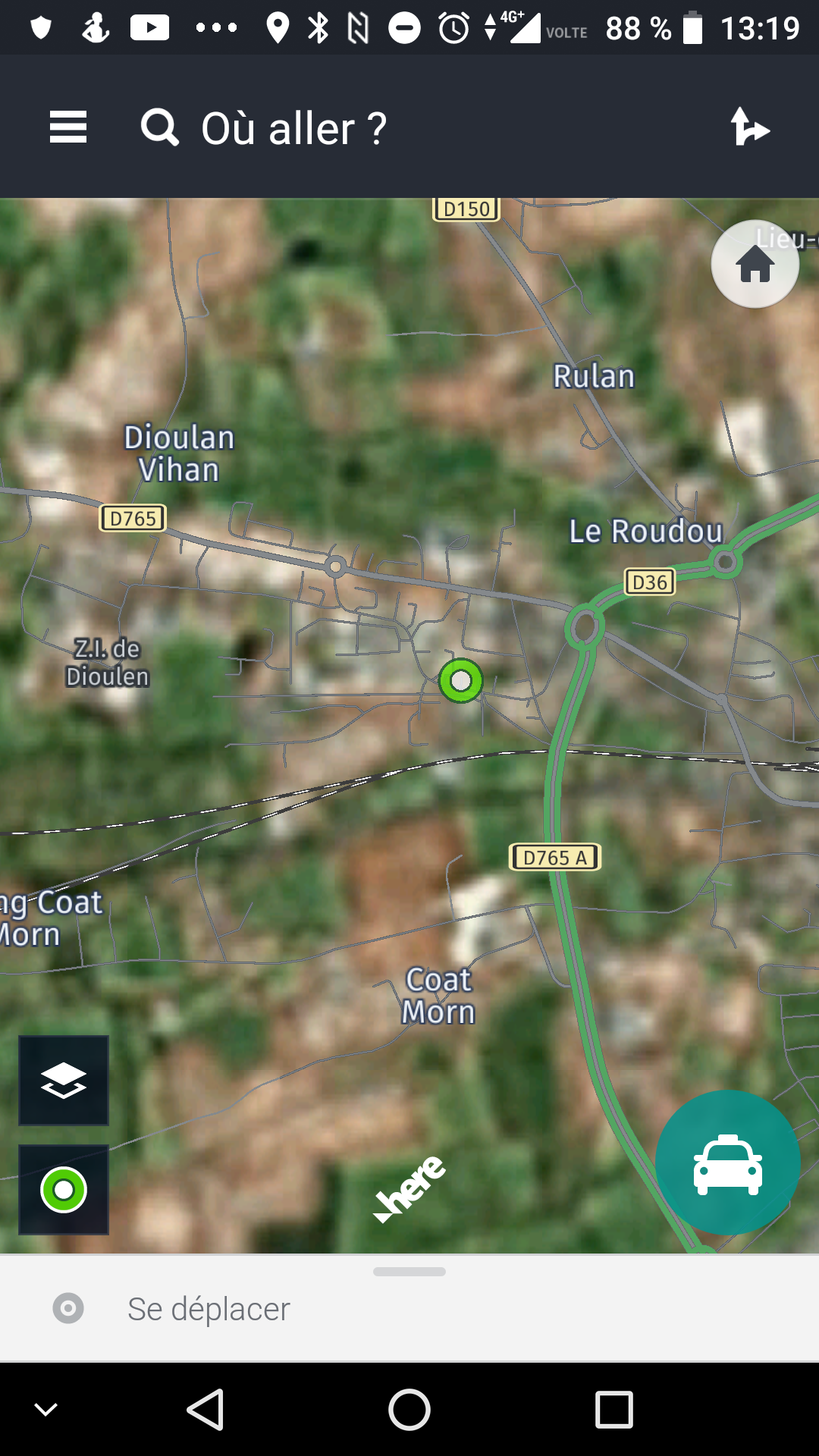
Task: Center map on my location
Action: point(64,1190)
